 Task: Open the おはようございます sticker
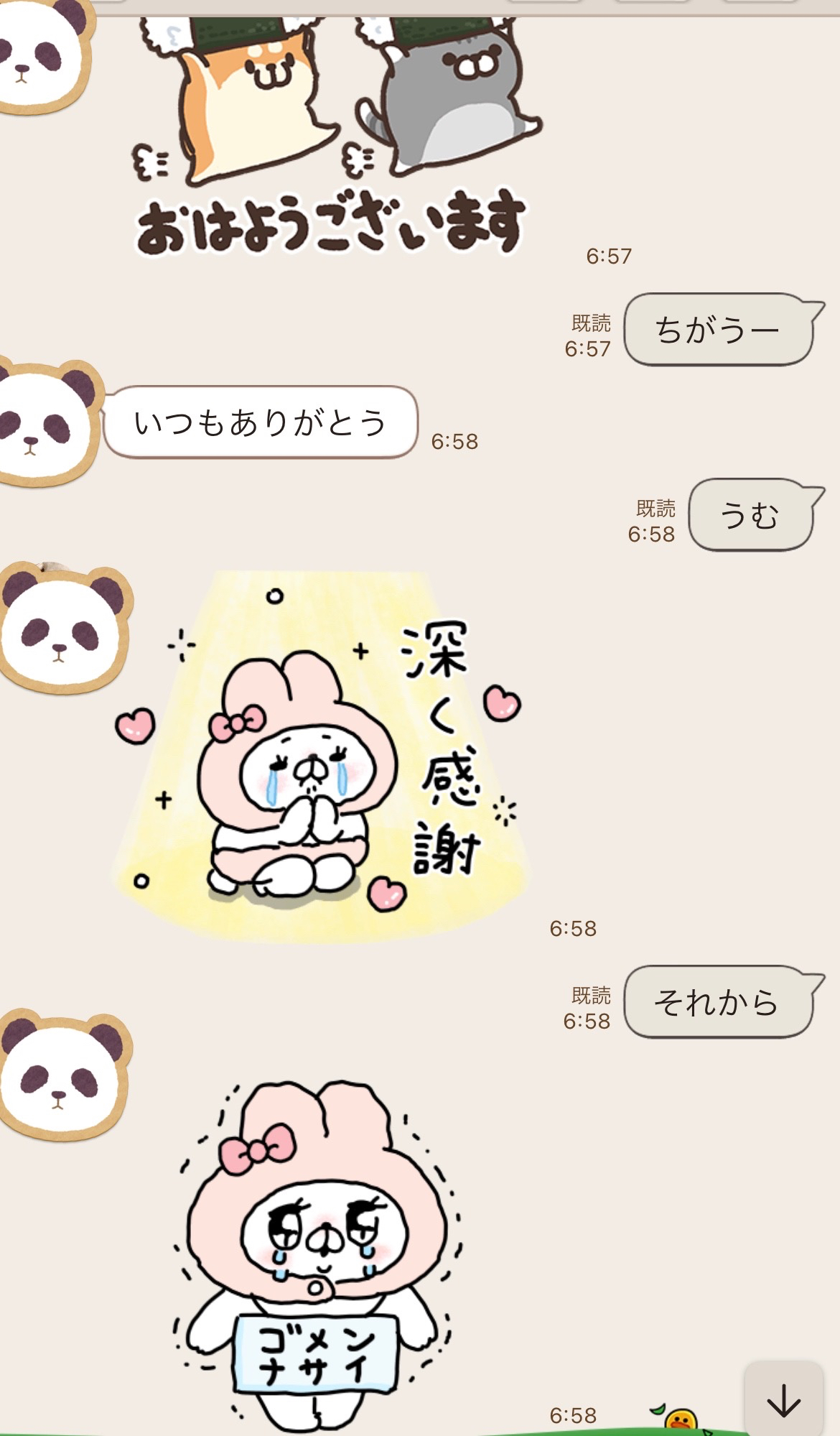pyautogui.click(x=330, y=136)
